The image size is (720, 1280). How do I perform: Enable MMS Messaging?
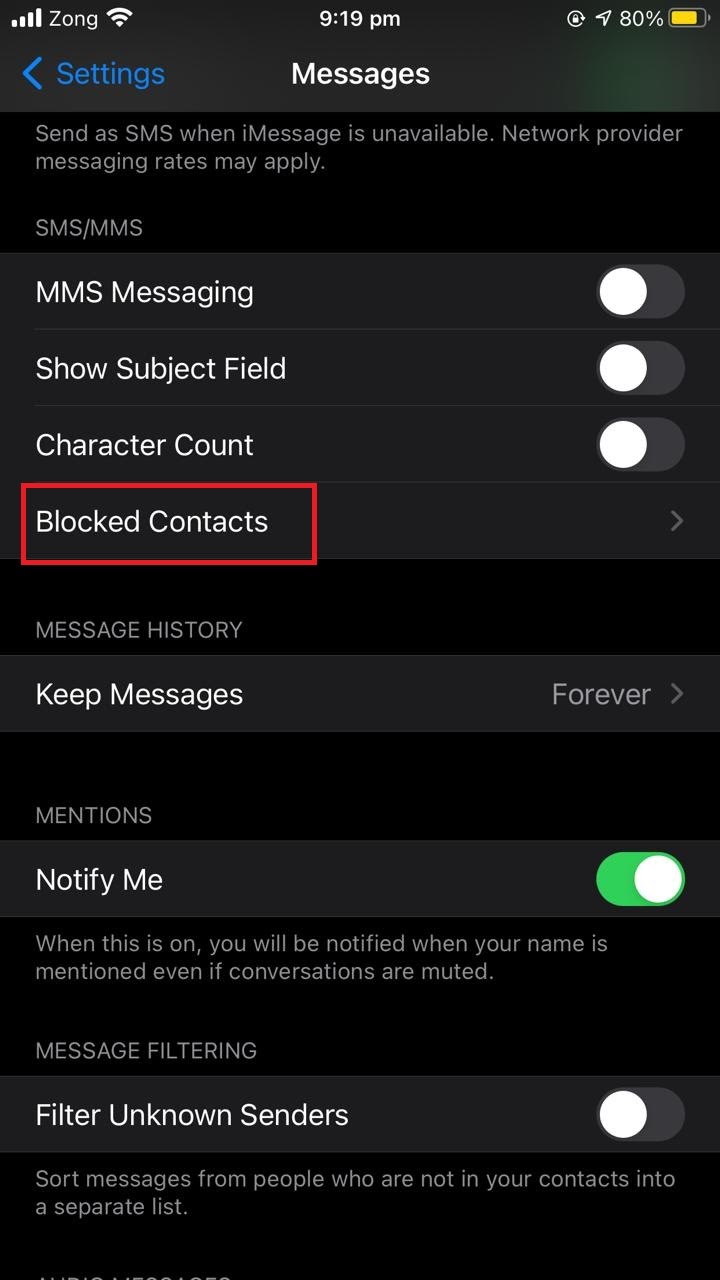pos(640,292)
